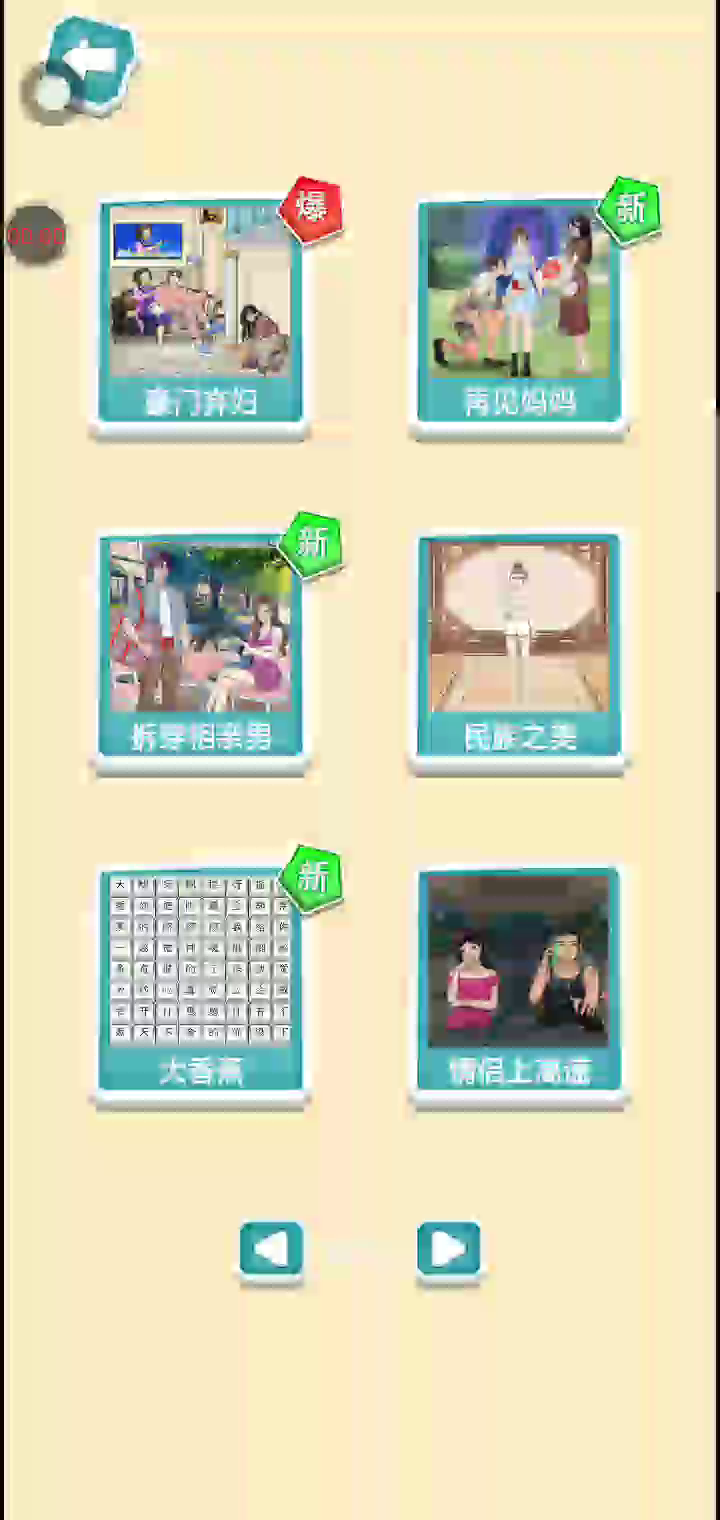Go to the next page of levels
Viewport: 720px width, 1520px height.
pos(448,1248)
